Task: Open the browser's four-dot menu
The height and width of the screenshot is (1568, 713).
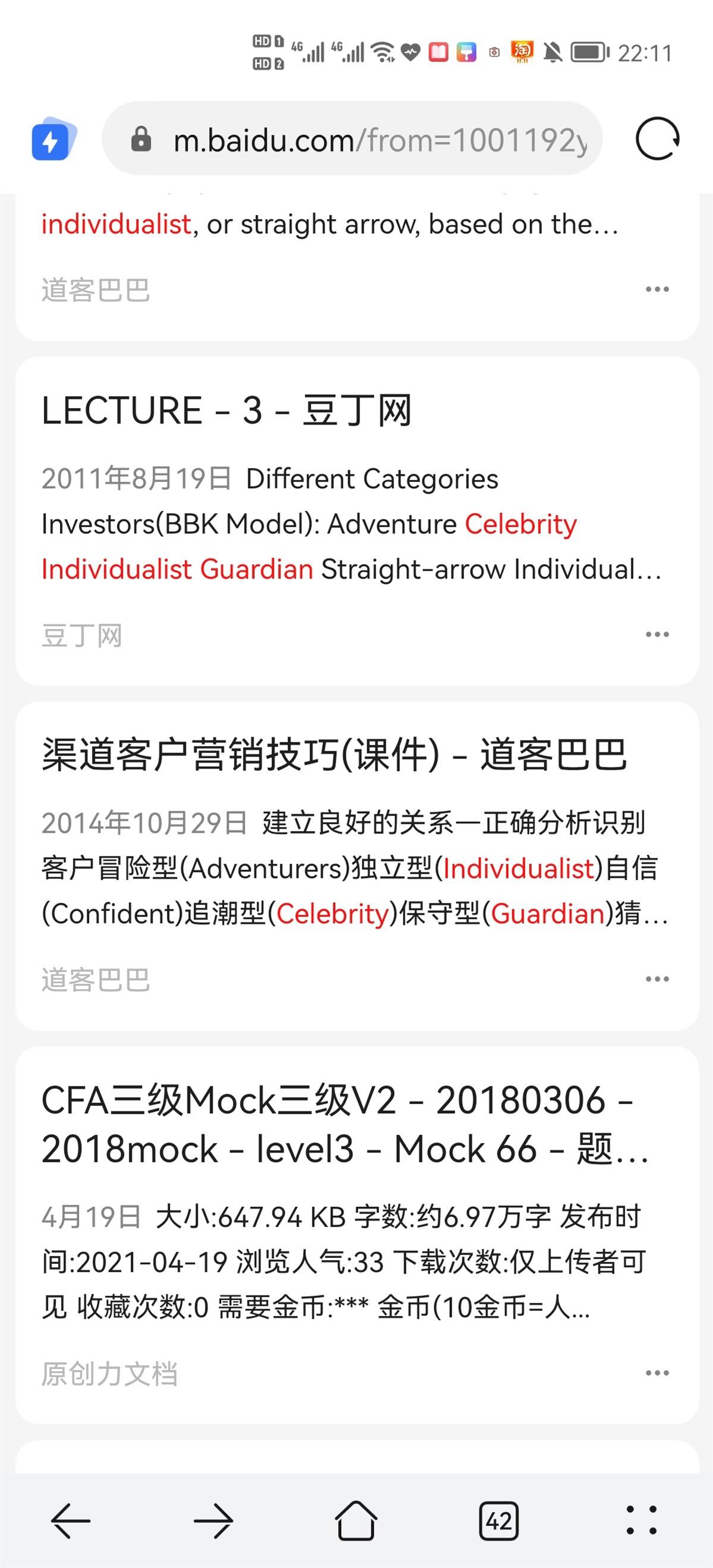Action: coord(642,1520)
